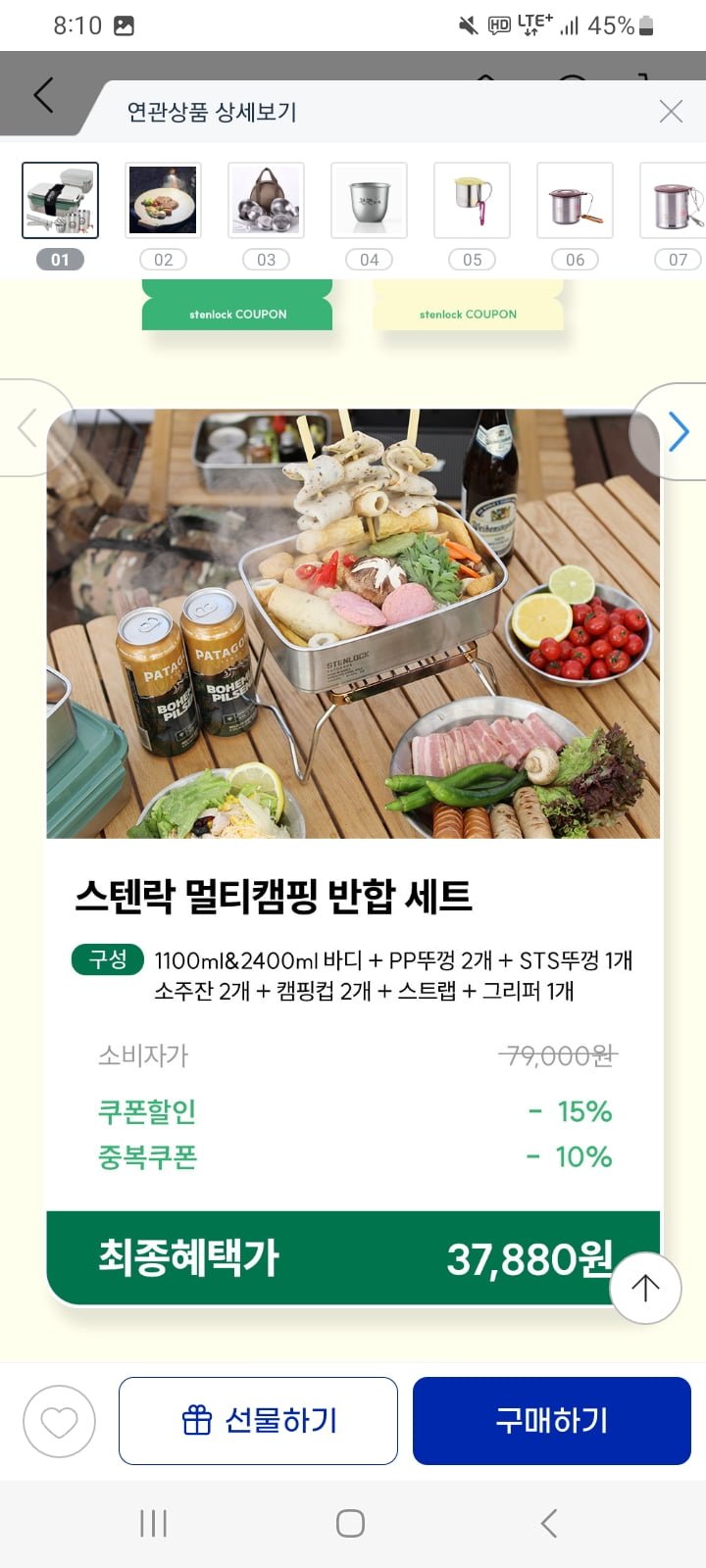Select related product thumbnail 07
Viewport: 706px width, 1568px height.
coord(677,201)
